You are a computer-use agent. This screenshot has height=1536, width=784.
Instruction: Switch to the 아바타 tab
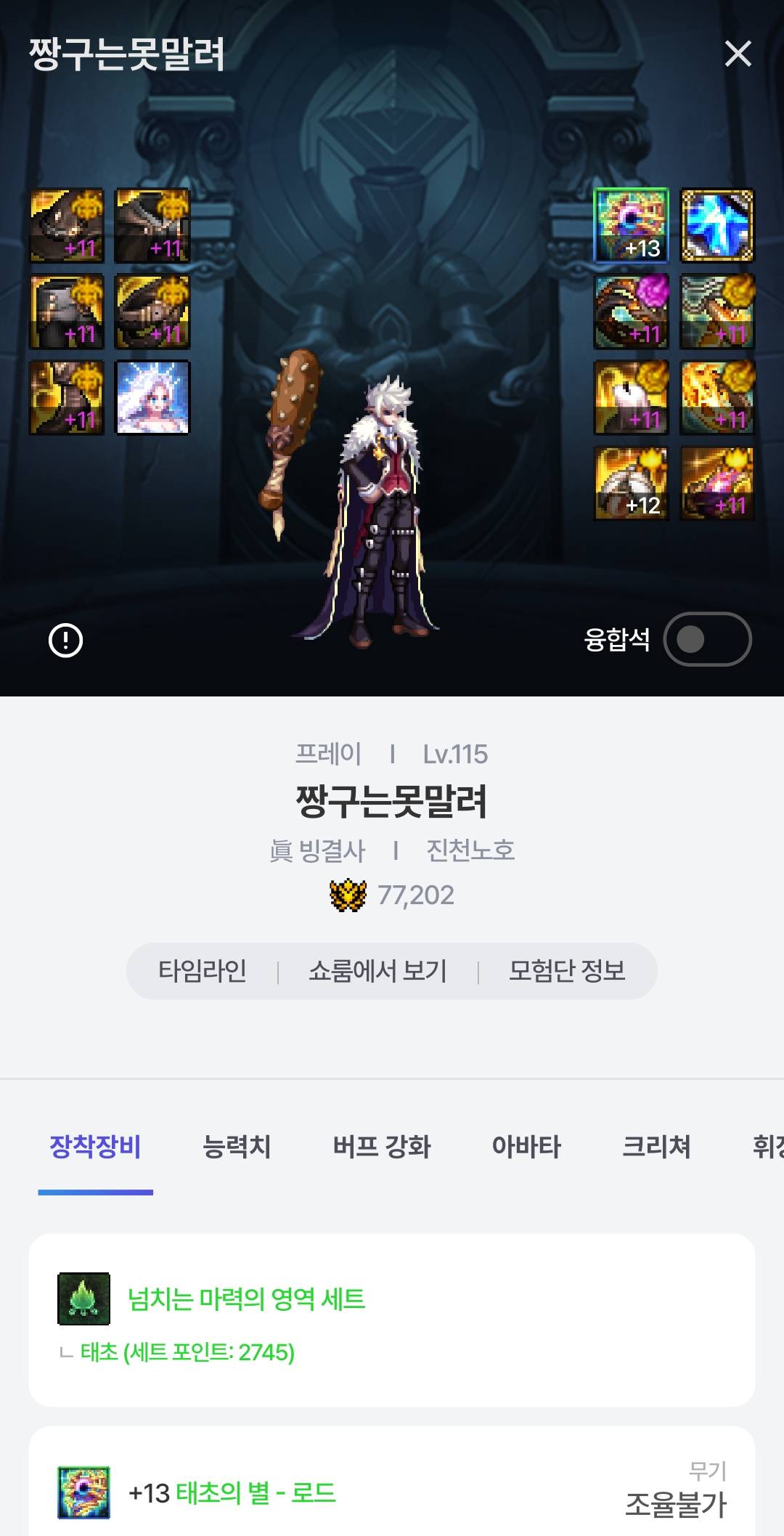pos(526,1147)
